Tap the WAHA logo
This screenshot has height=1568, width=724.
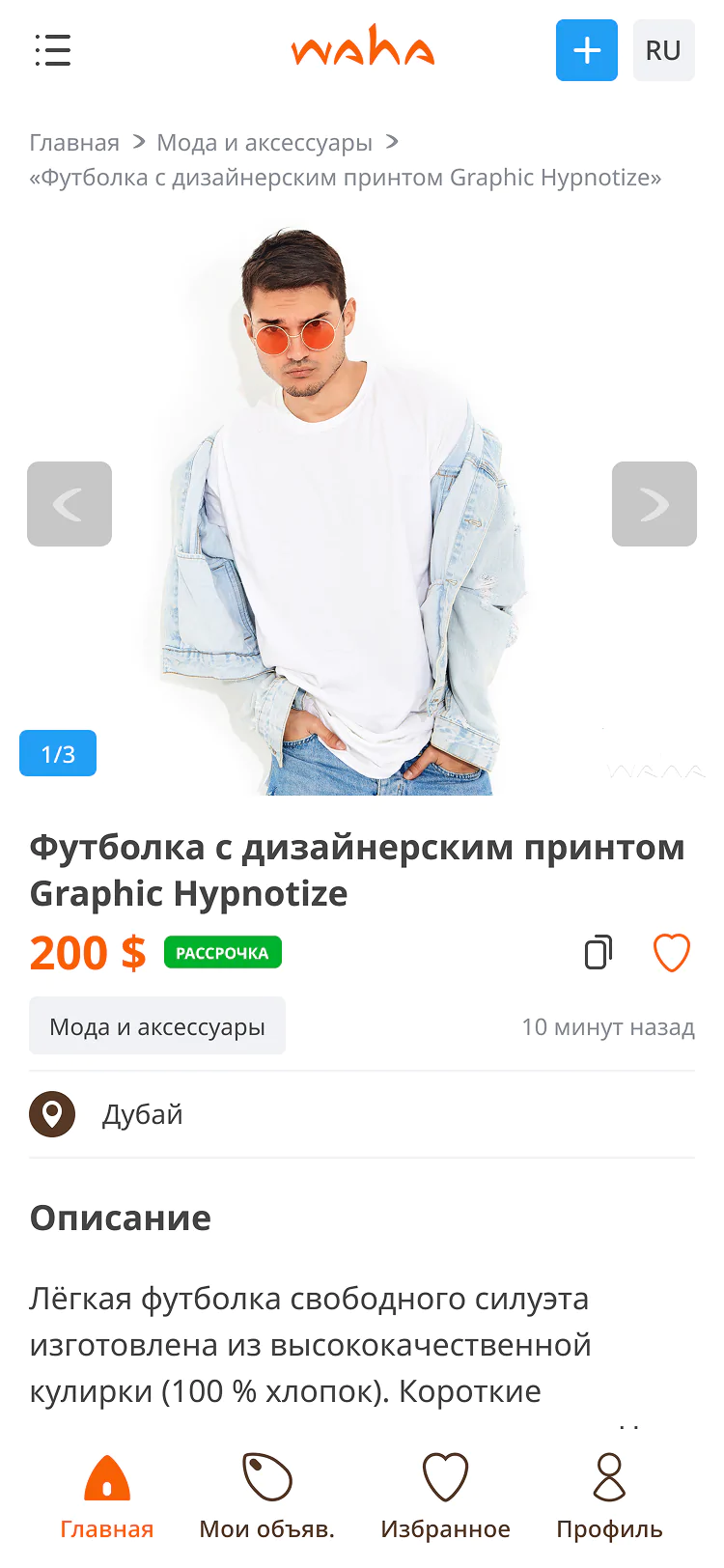(x=362, y=49)
